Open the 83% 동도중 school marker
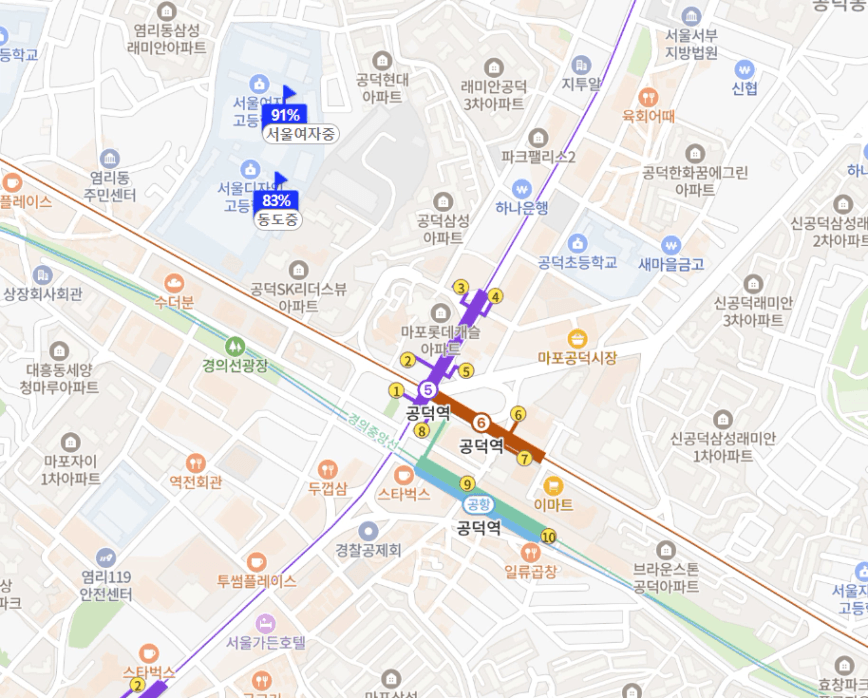Image resolution: width=868 pixels, height=698 pixels. pos(276,201)
